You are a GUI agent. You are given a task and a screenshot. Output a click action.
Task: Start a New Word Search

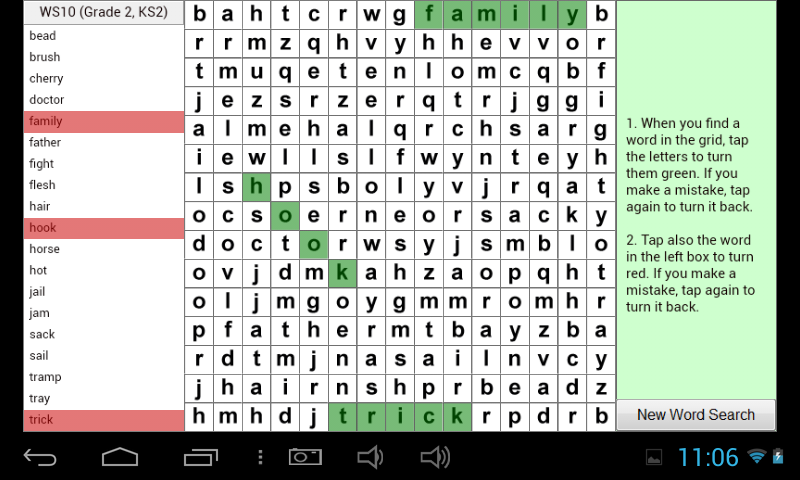pyautogui.click(x=695, y=415)
